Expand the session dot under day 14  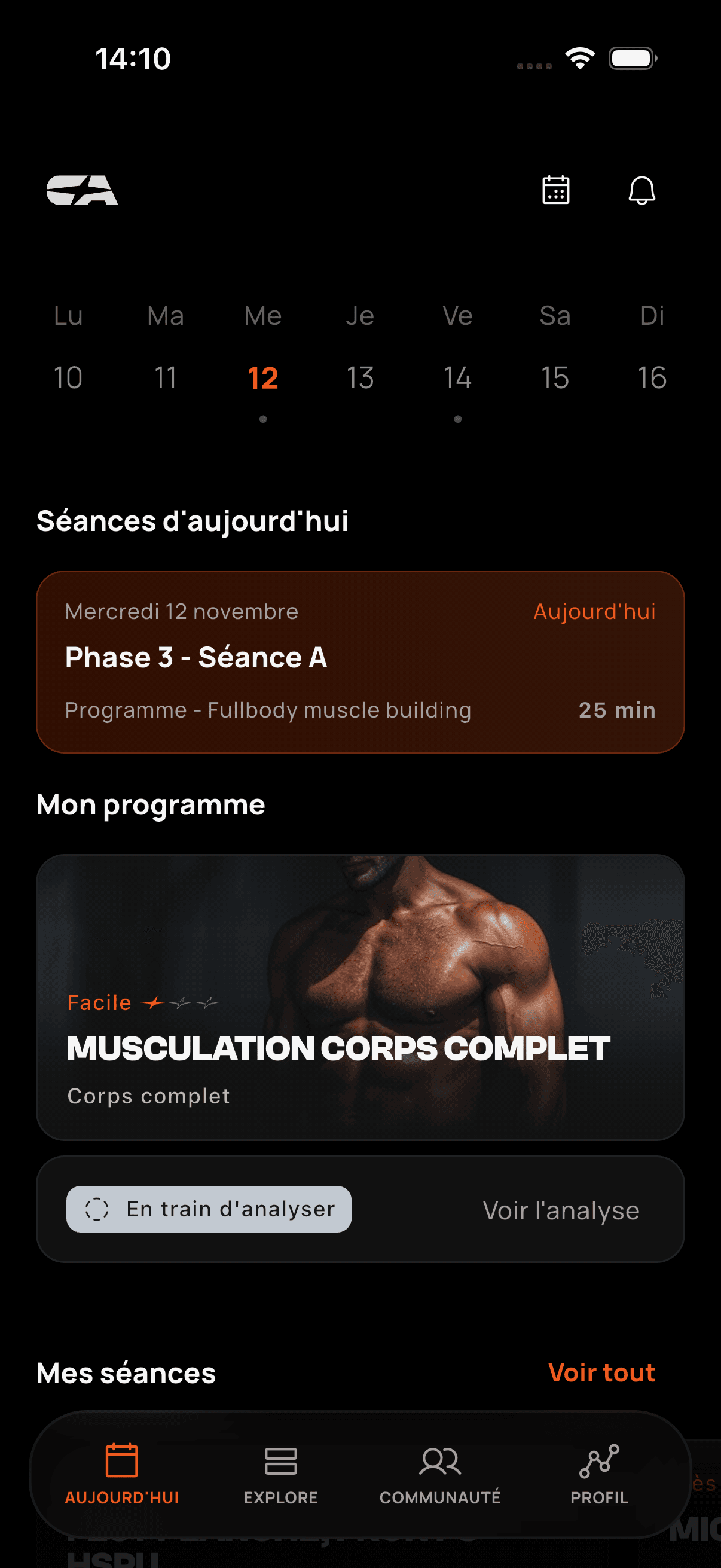click(457, 419)
